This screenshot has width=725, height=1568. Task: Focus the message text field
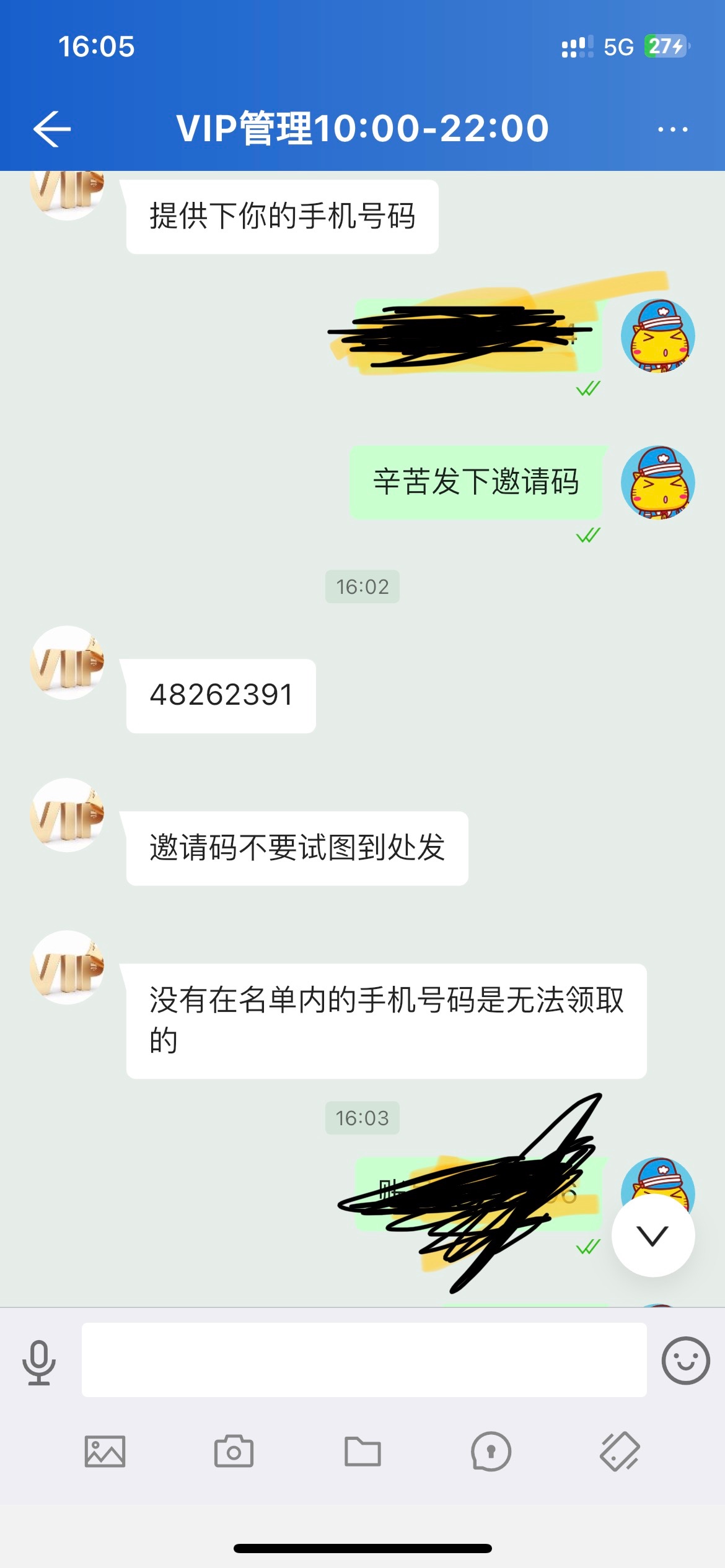(364, 1360)
